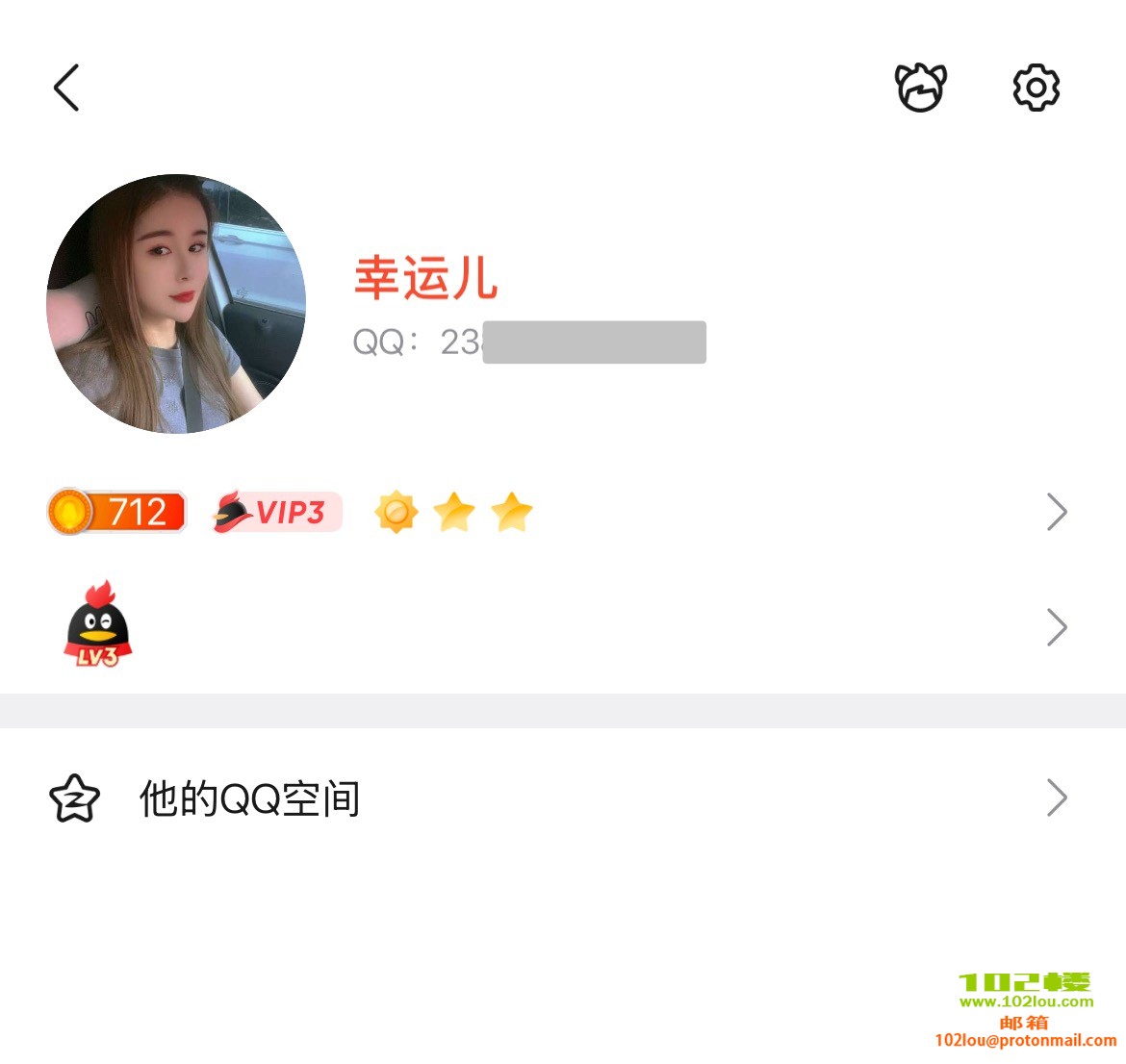Screen dimensions: 1126x1064
Task: Go back using the top-left arrow
Action: 65,89
